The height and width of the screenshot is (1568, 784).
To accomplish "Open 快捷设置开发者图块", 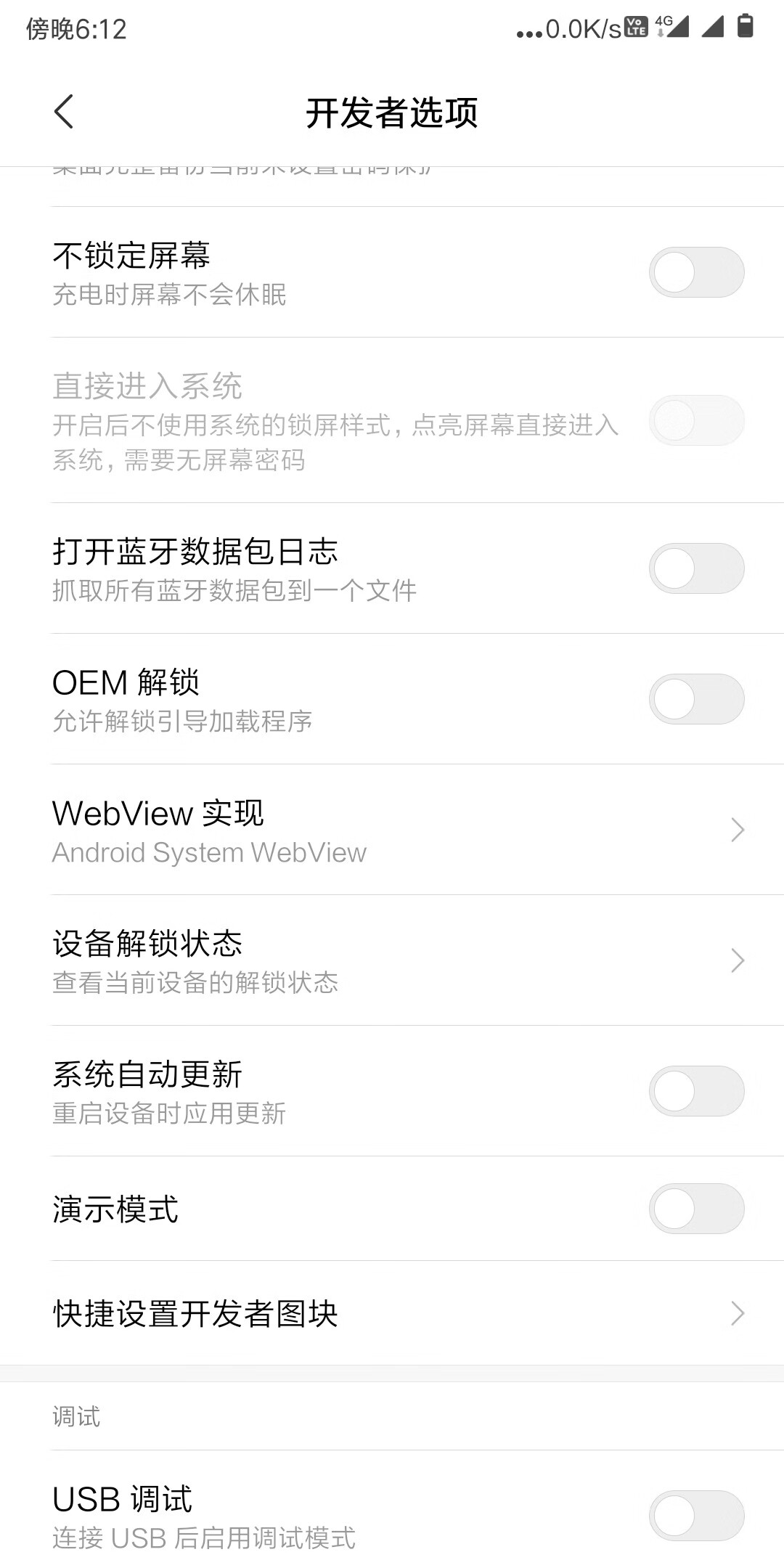I will pyautogui.click(x=392, y=1313).
